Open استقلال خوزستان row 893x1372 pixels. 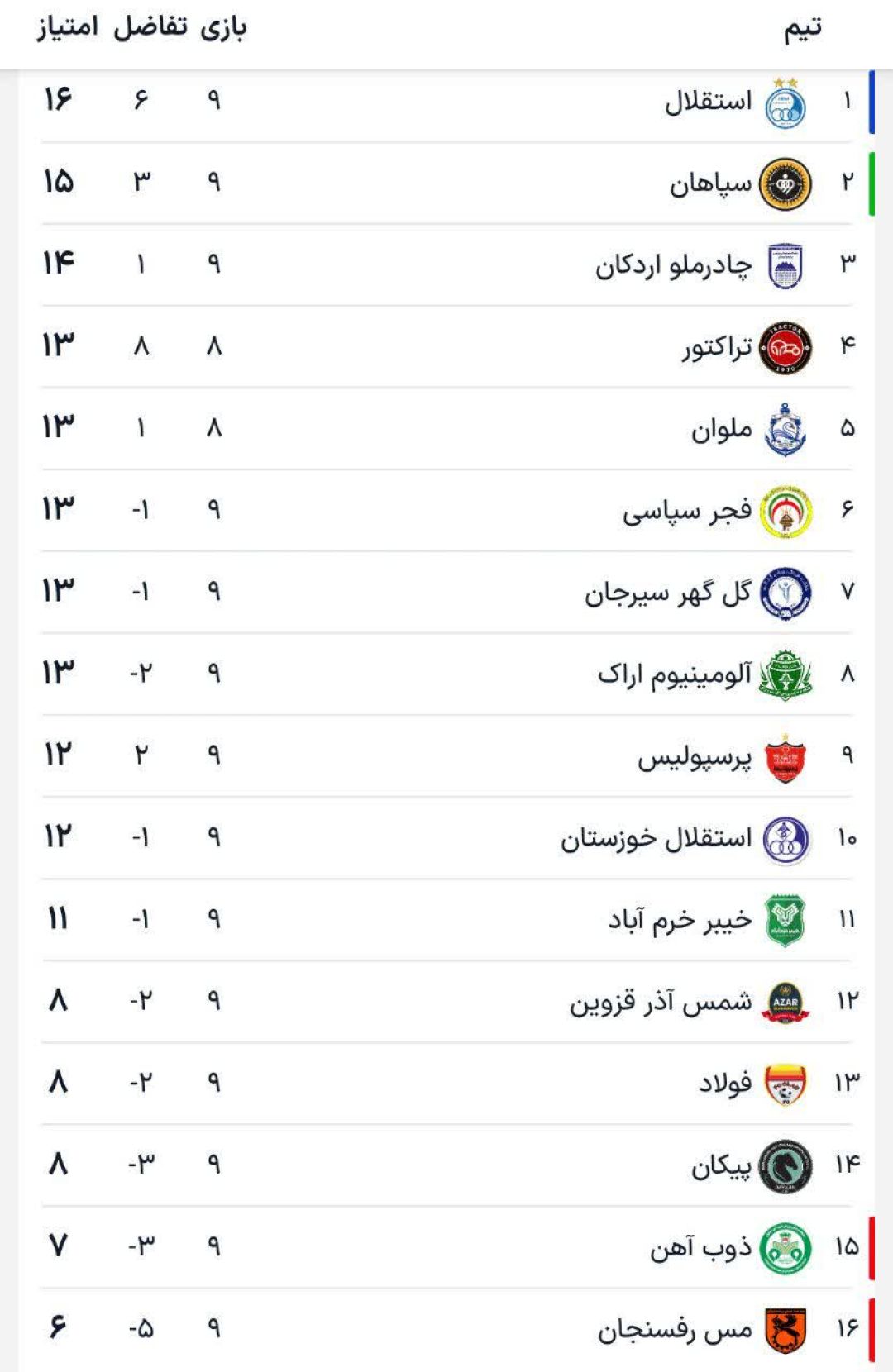coord(446,837)
